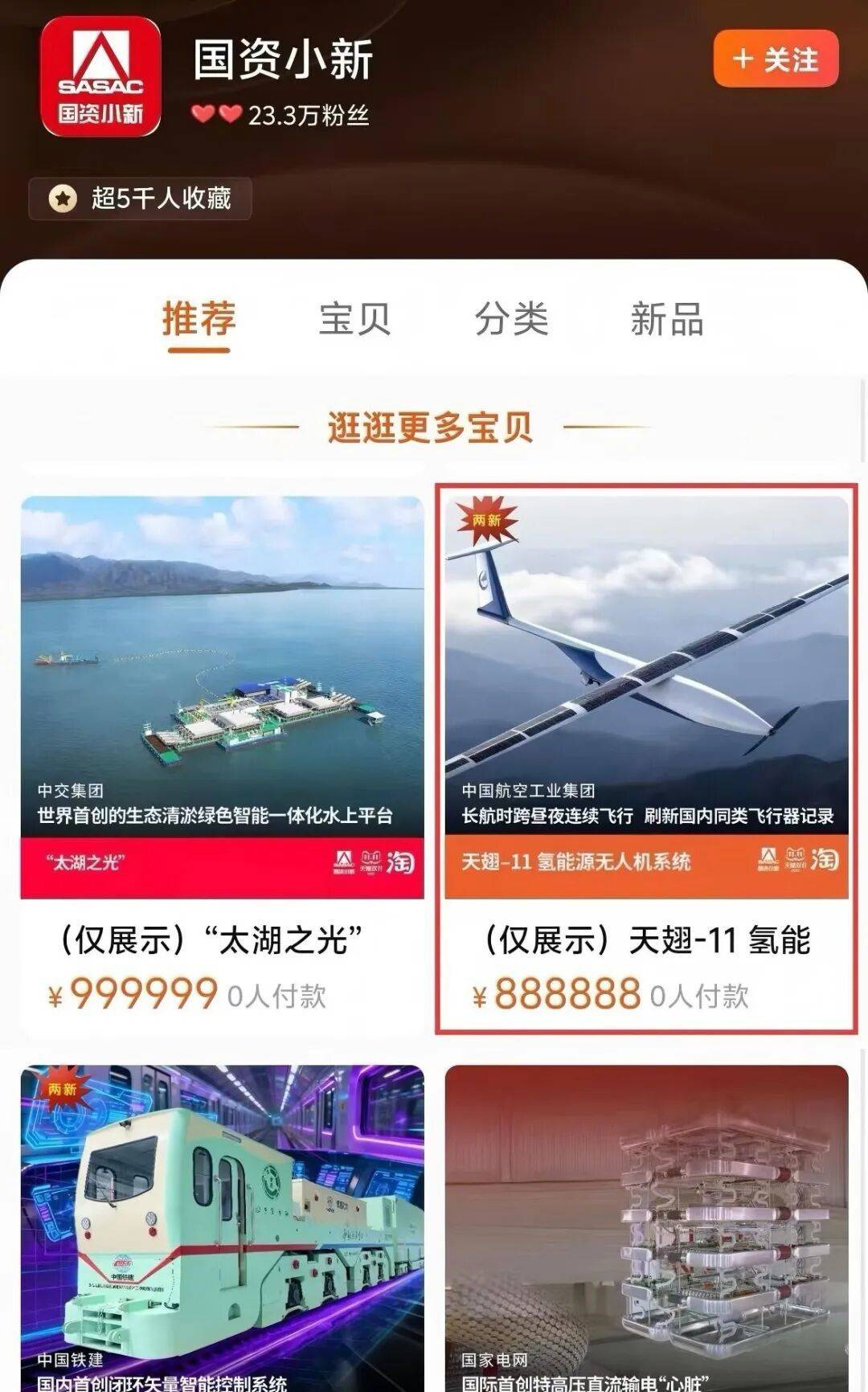Open the 国资小新 store avatar
The image size is (868, 1392).
point(100,76)
